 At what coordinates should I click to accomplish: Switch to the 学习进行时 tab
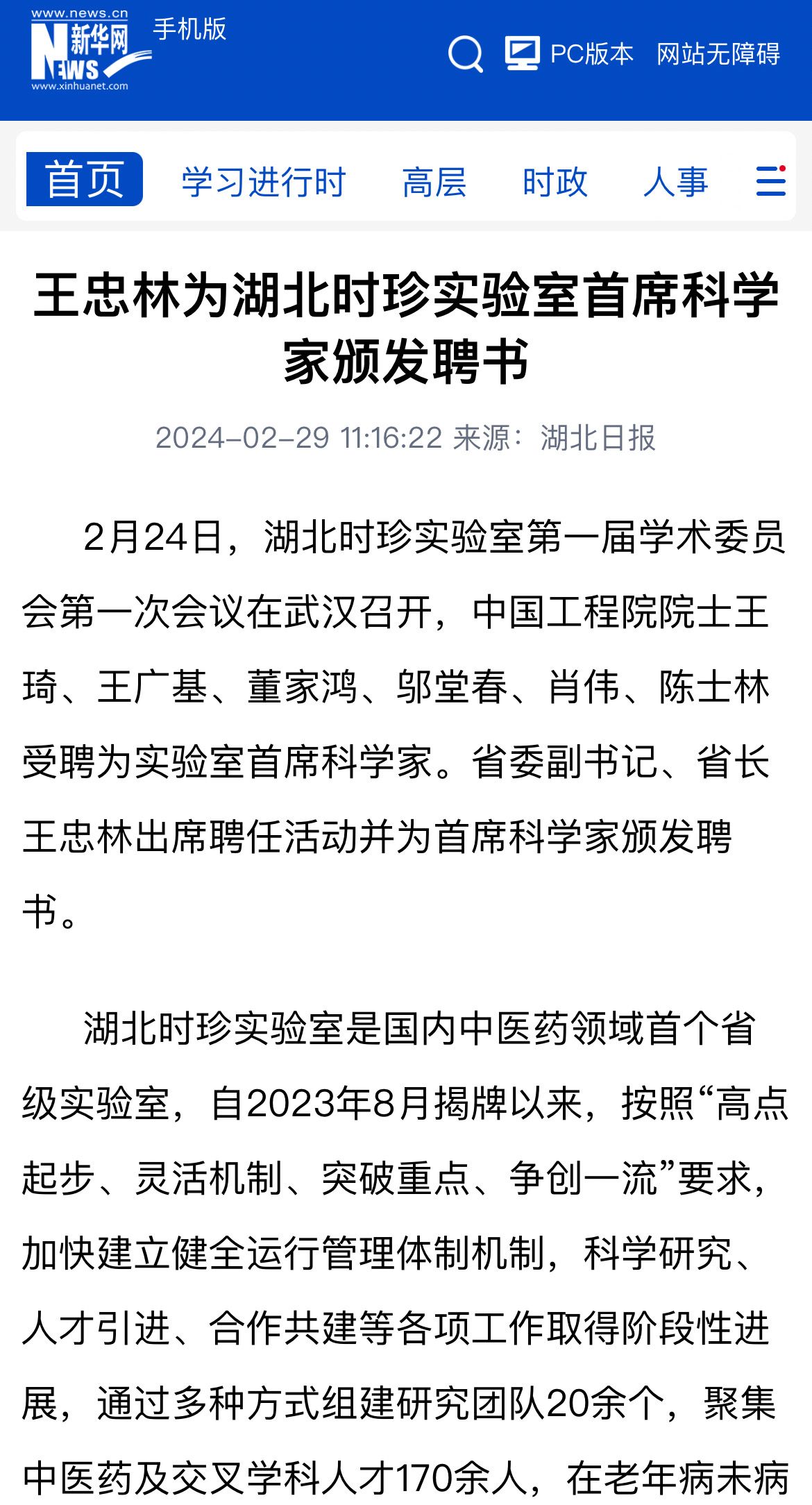pyautogui.click(x=264, y=182)
